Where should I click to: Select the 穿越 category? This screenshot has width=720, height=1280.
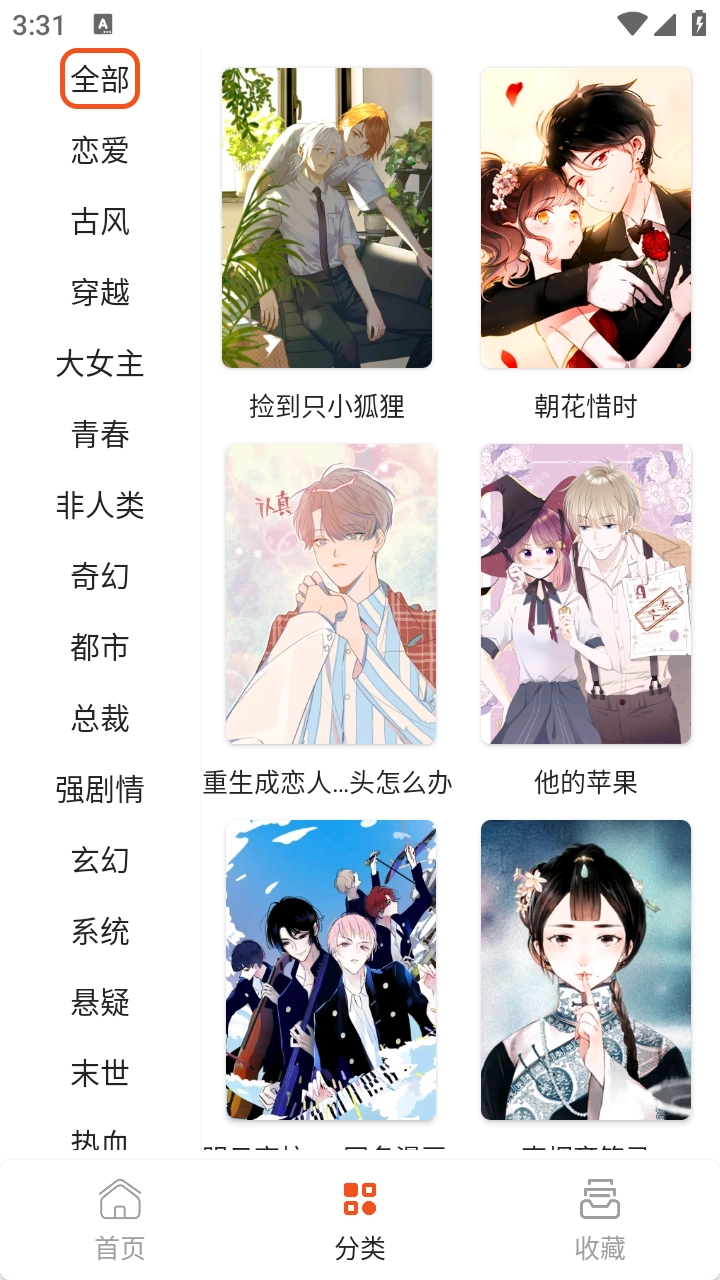pos(98,293)
